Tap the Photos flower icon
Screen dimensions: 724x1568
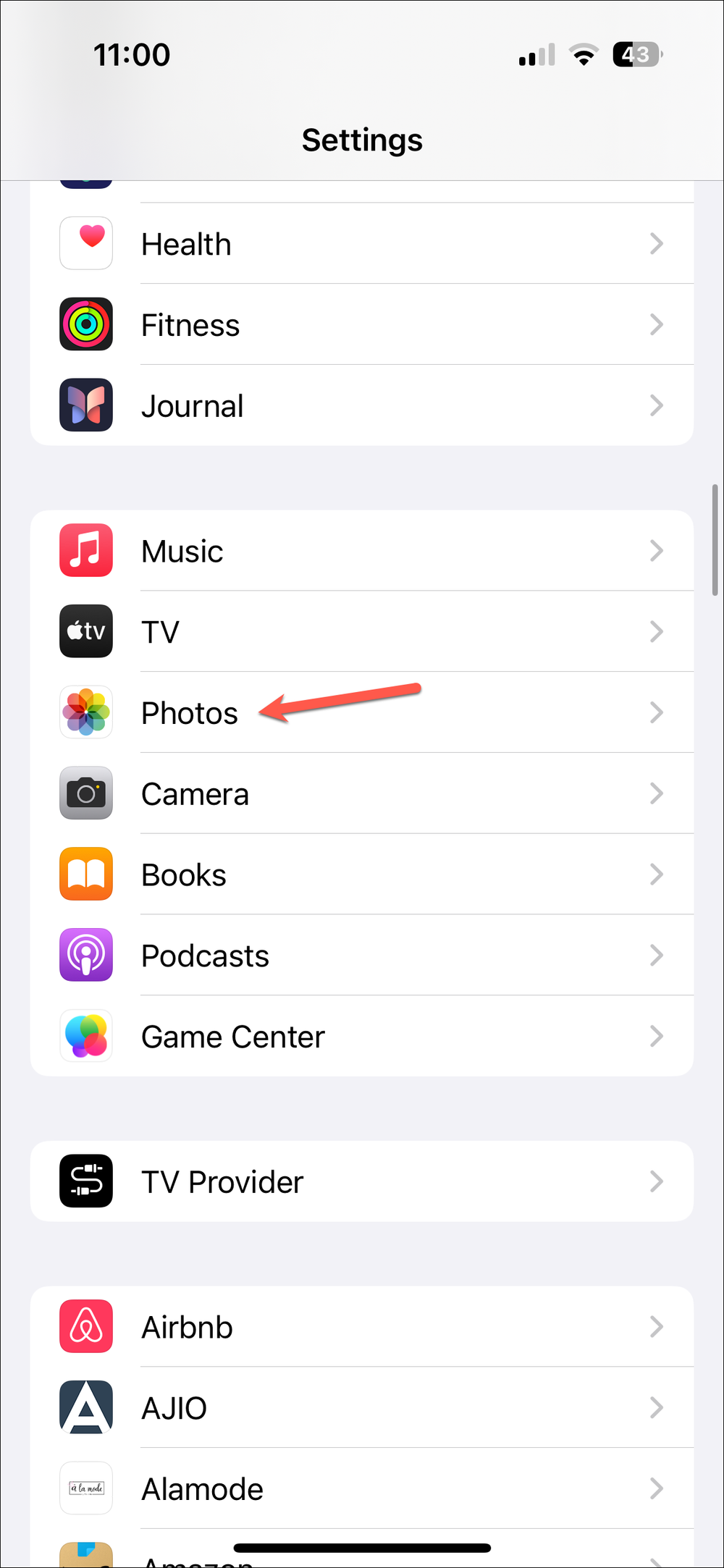tap(86, 712)
